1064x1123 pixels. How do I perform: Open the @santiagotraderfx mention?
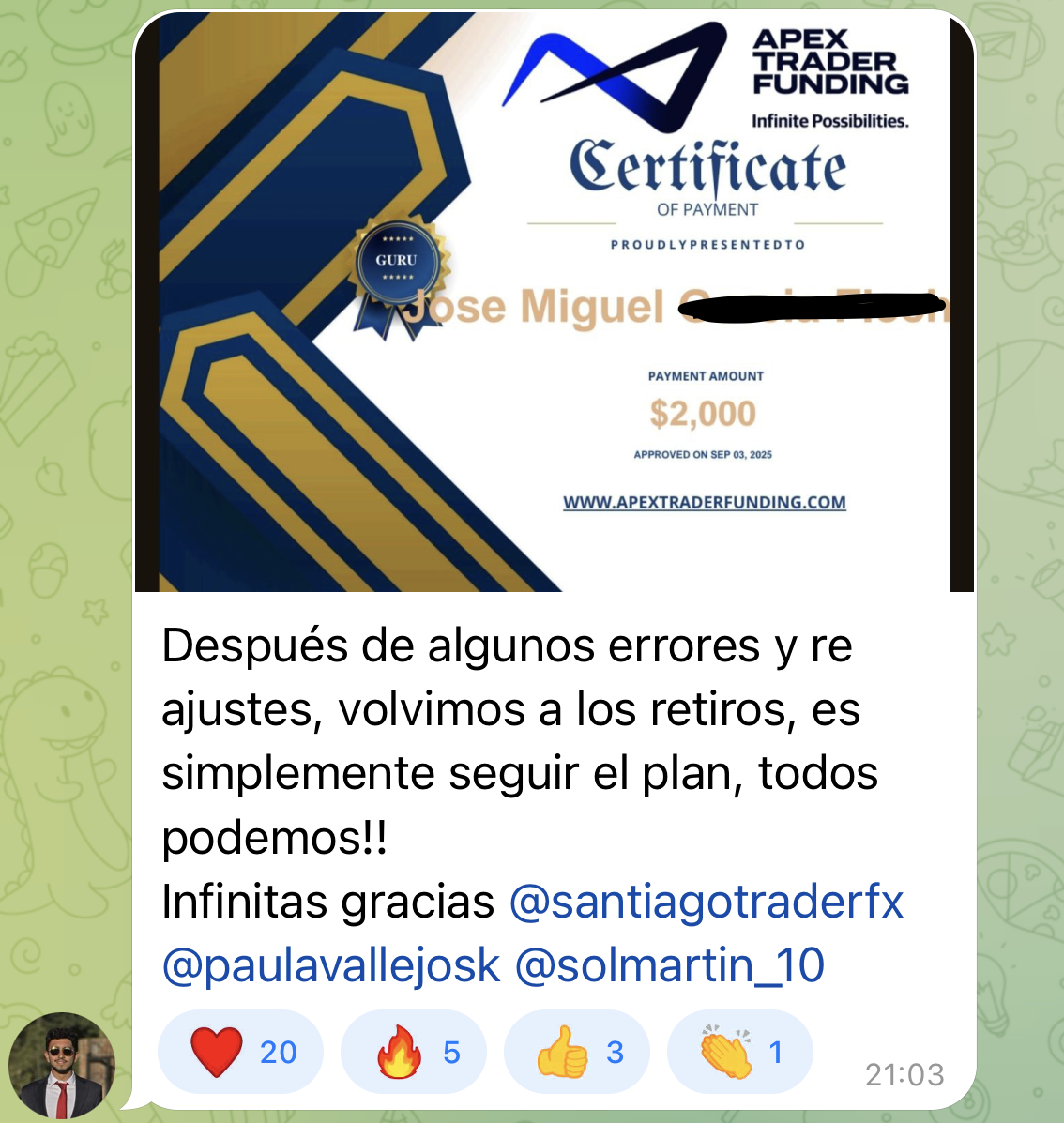[706, 902]
